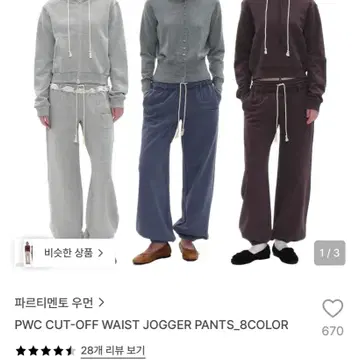Image resolution: width=360 pixels, height=360 pixels.
Task: Open the jogger pants product image
Action: point(180,133)
